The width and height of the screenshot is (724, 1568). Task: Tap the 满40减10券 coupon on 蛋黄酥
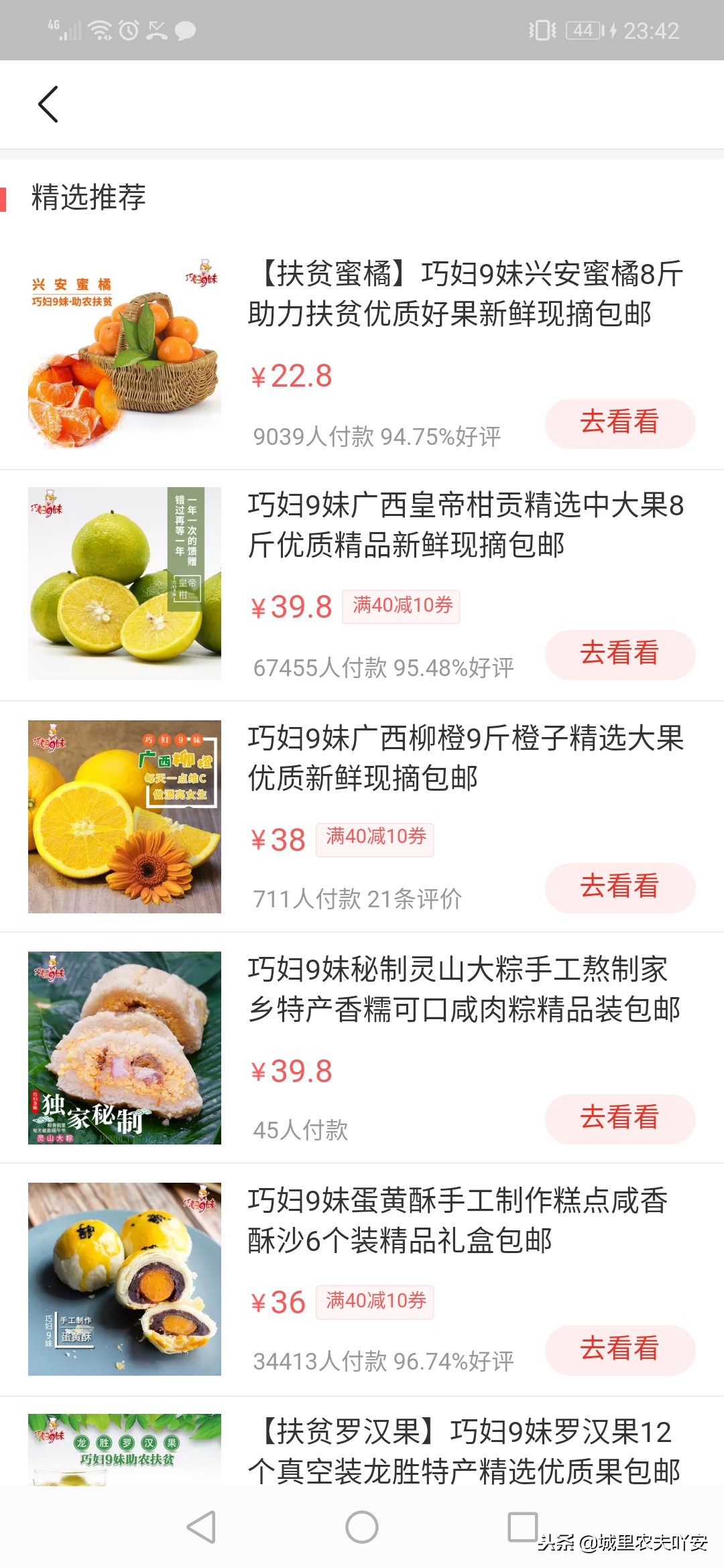click(x=374, y=1303)
